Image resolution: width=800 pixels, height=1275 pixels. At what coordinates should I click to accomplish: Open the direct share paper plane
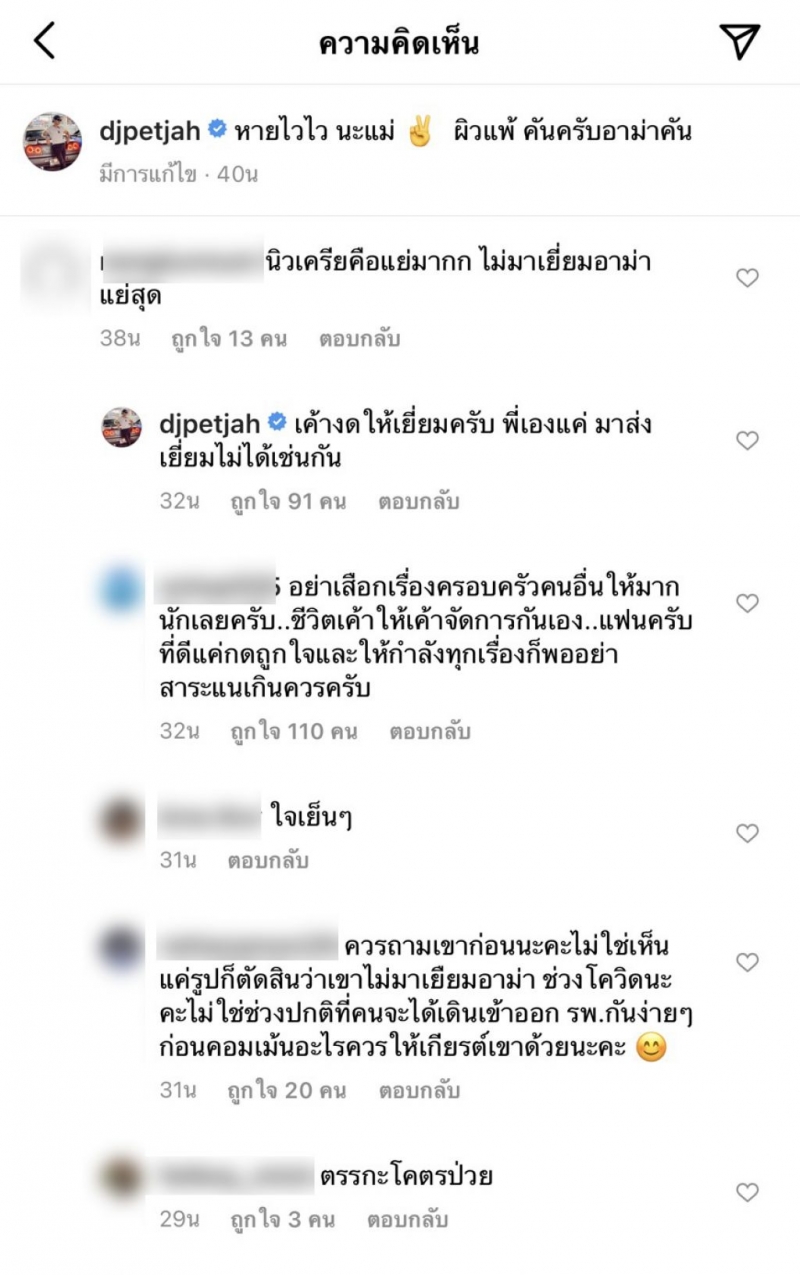[x=740, y=41]
